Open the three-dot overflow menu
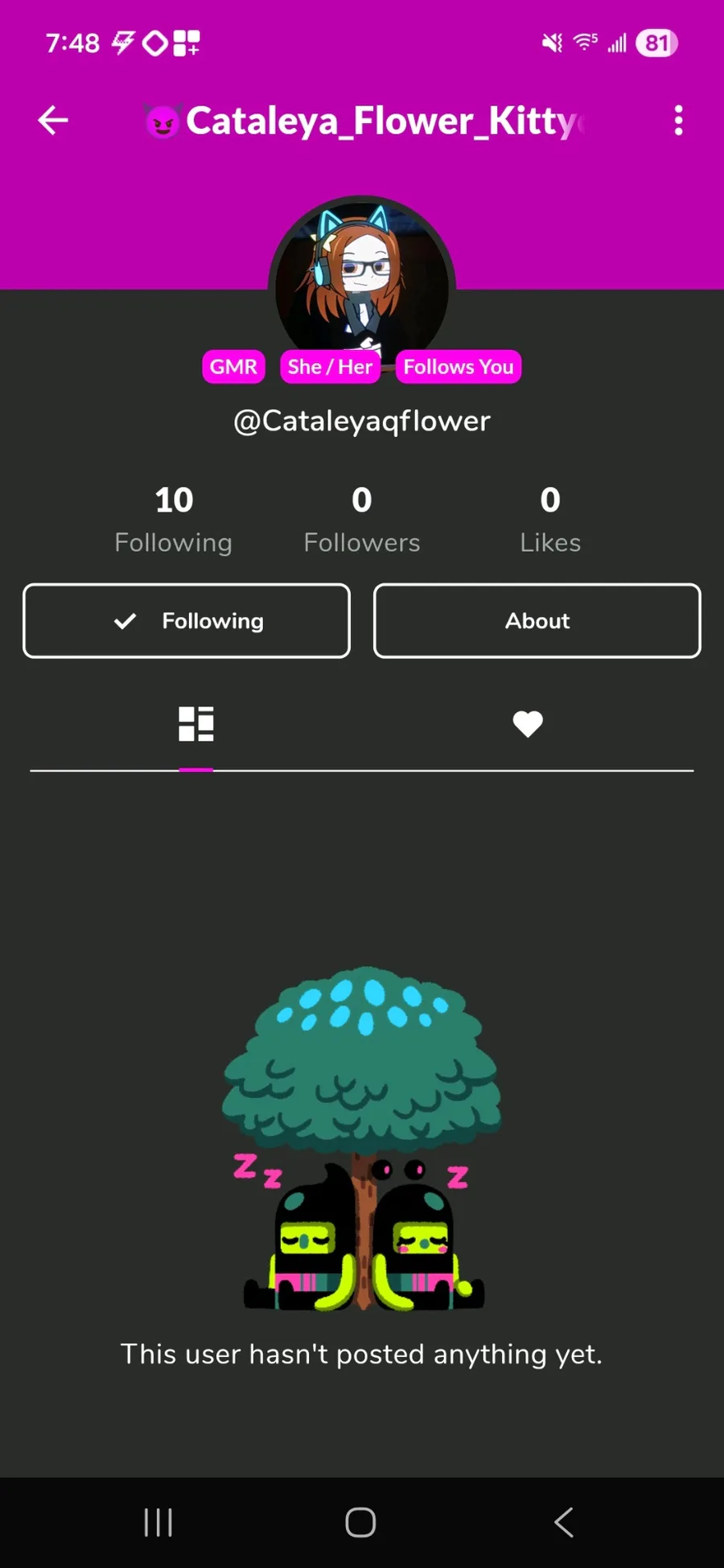The height and width of the screenshot is (1568, 724). point(678,121)
